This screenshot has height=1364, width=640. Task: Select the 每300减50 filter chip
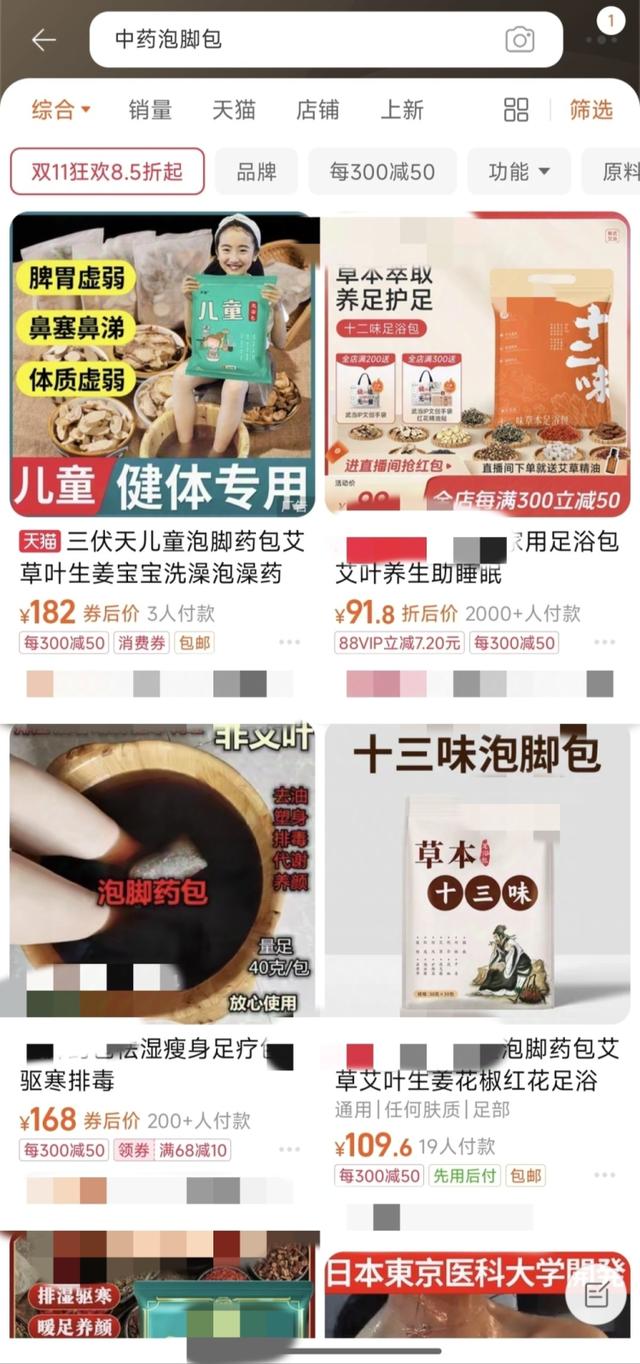point(382,172)
